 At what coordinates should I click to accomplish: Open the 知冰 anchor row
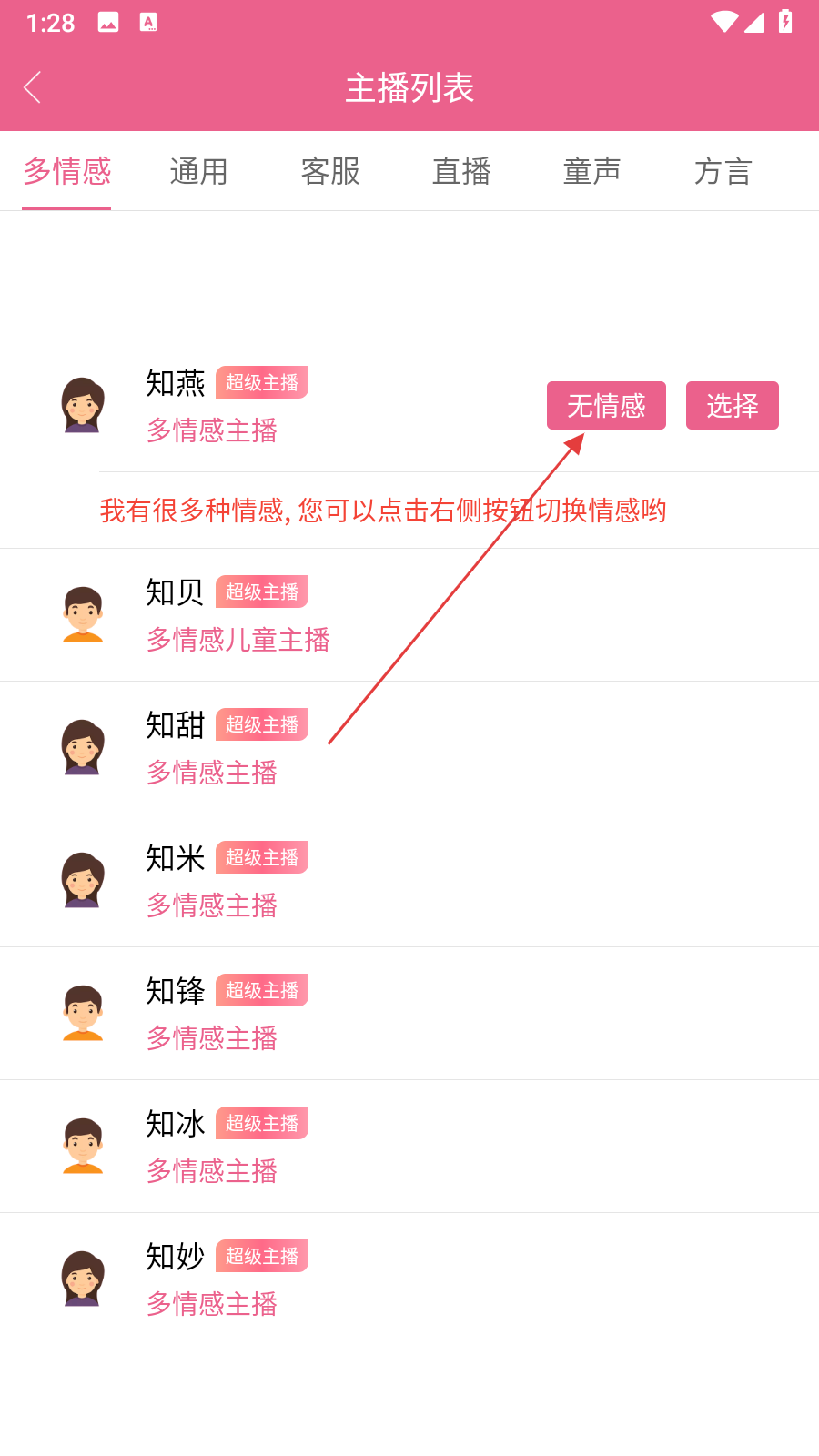pos(409,1147)
